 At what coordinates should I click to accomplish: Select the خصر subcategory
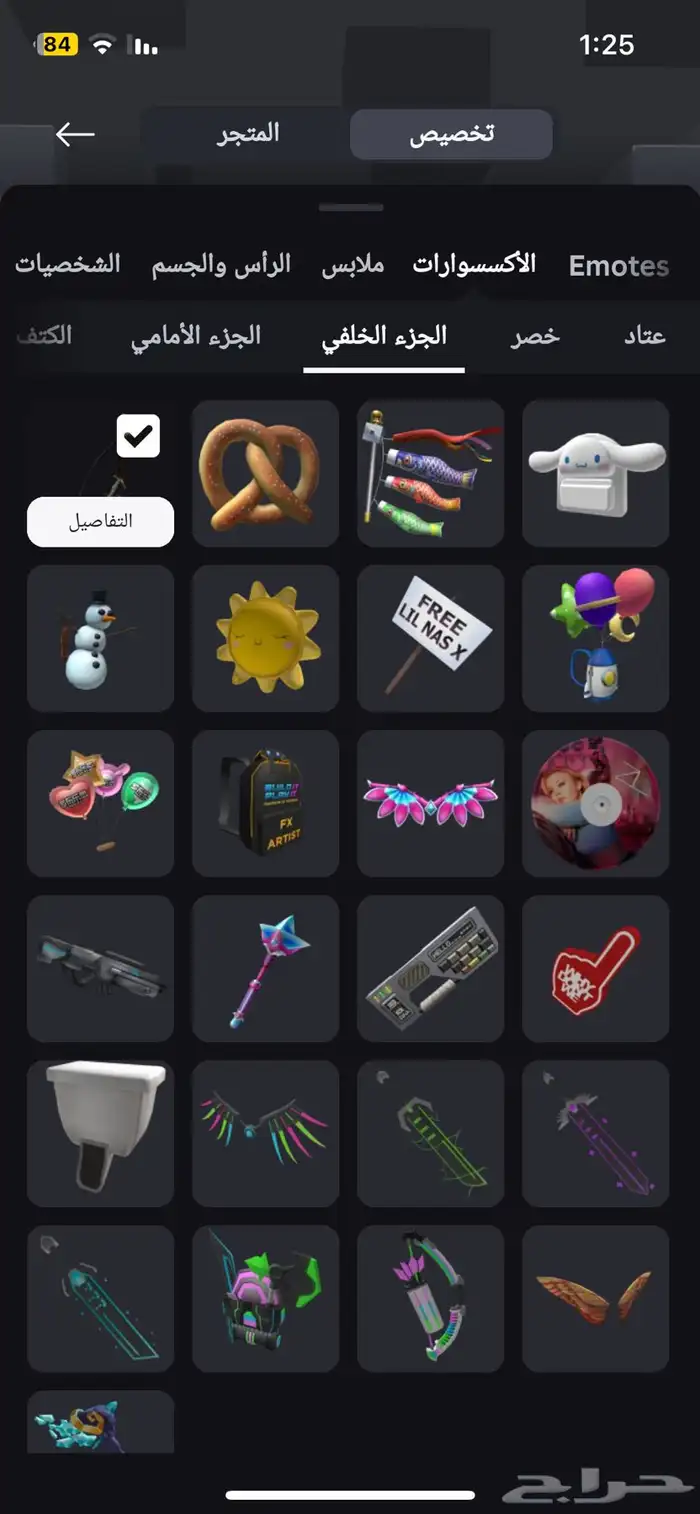click(x=535, y=336)
